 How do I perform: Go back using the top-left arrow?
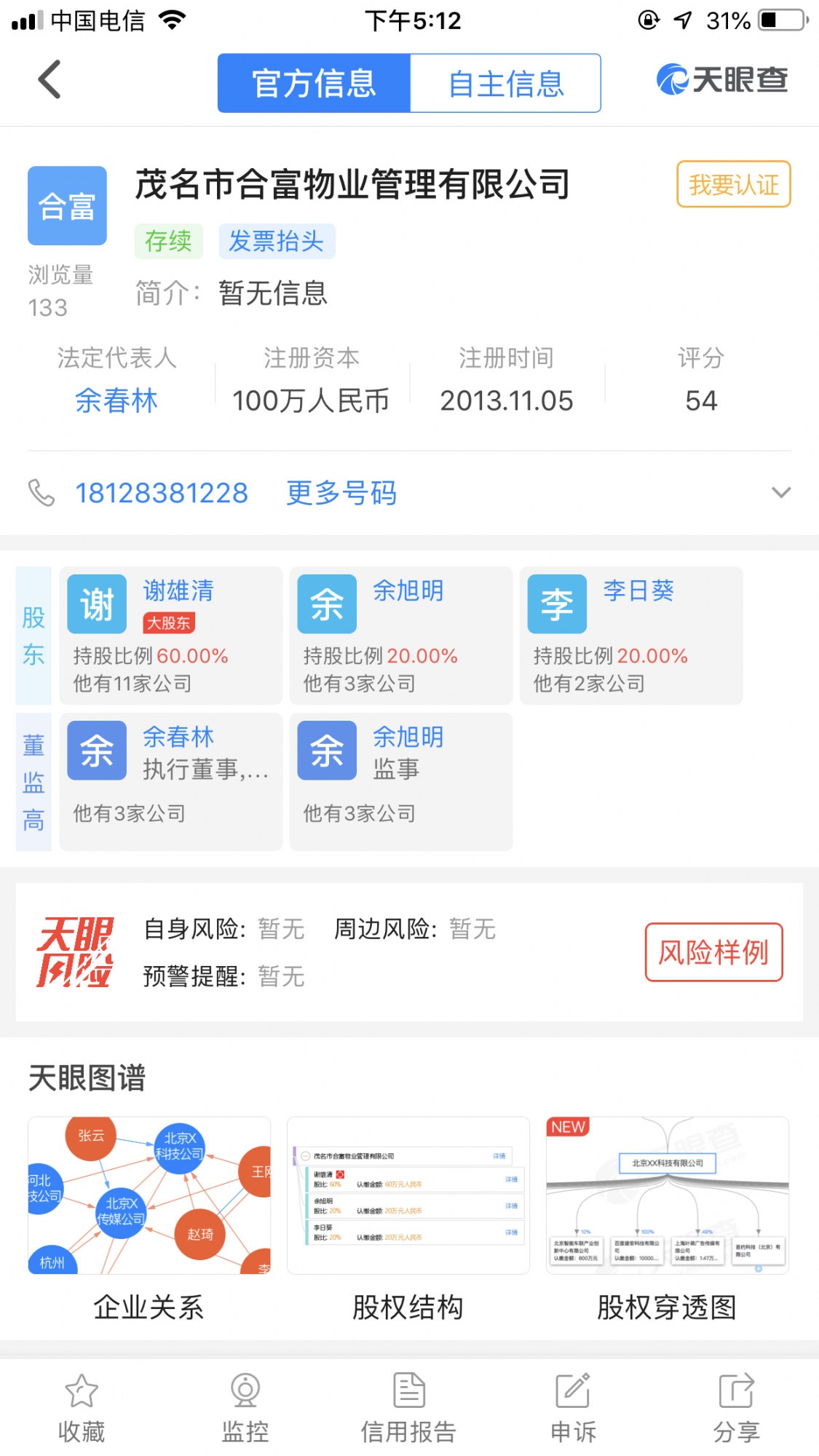click(x=50, y=80)
